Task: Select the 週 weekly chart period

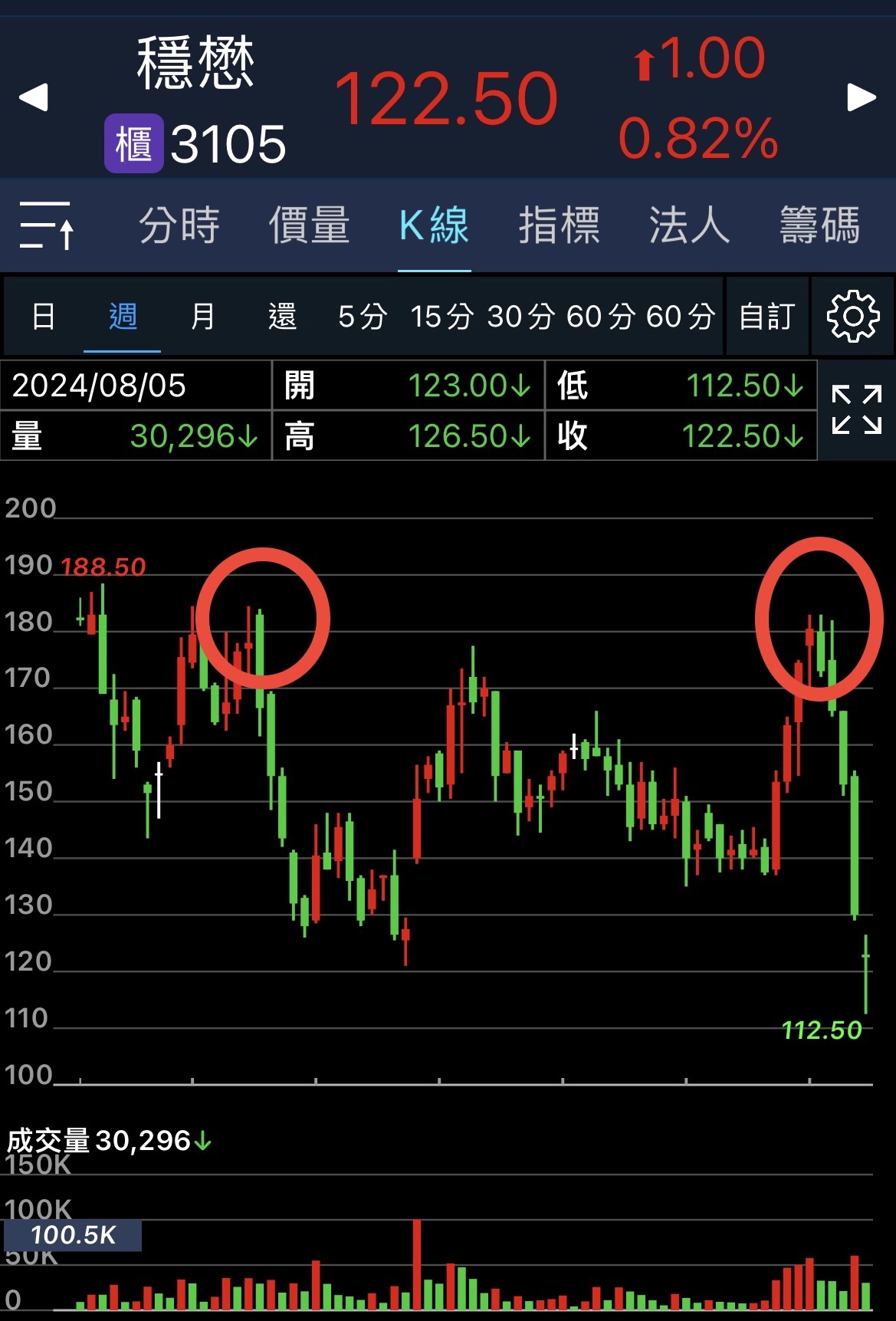Action: pyautogui.click(x=123, y=316)
